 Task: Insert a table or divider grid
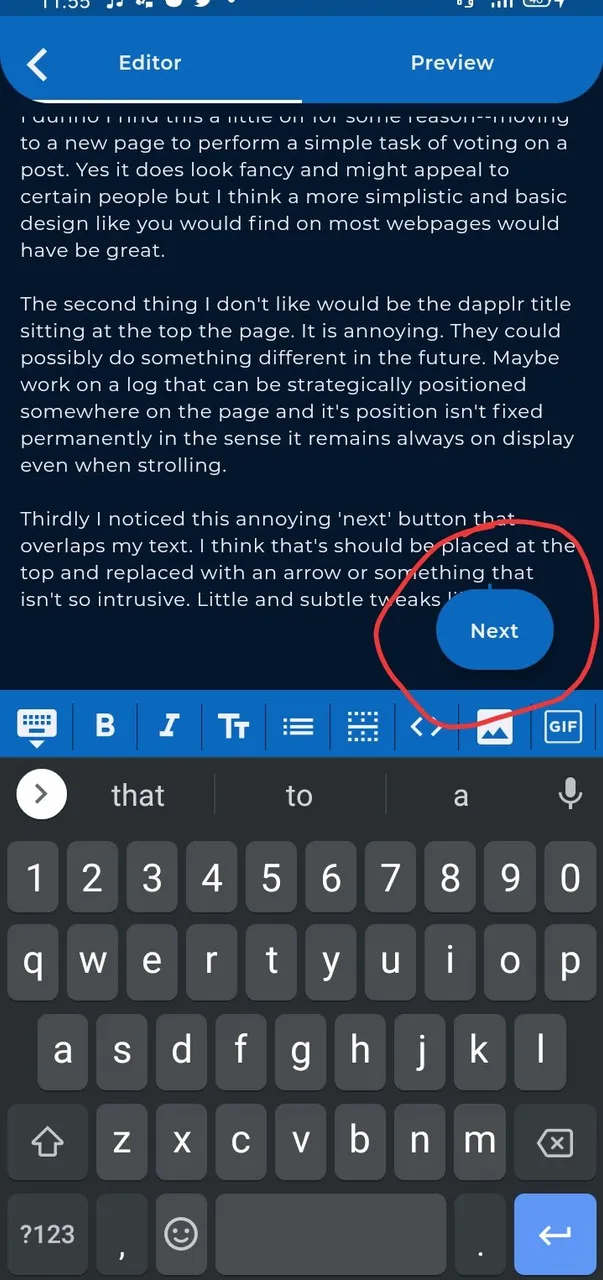point(362,726)
